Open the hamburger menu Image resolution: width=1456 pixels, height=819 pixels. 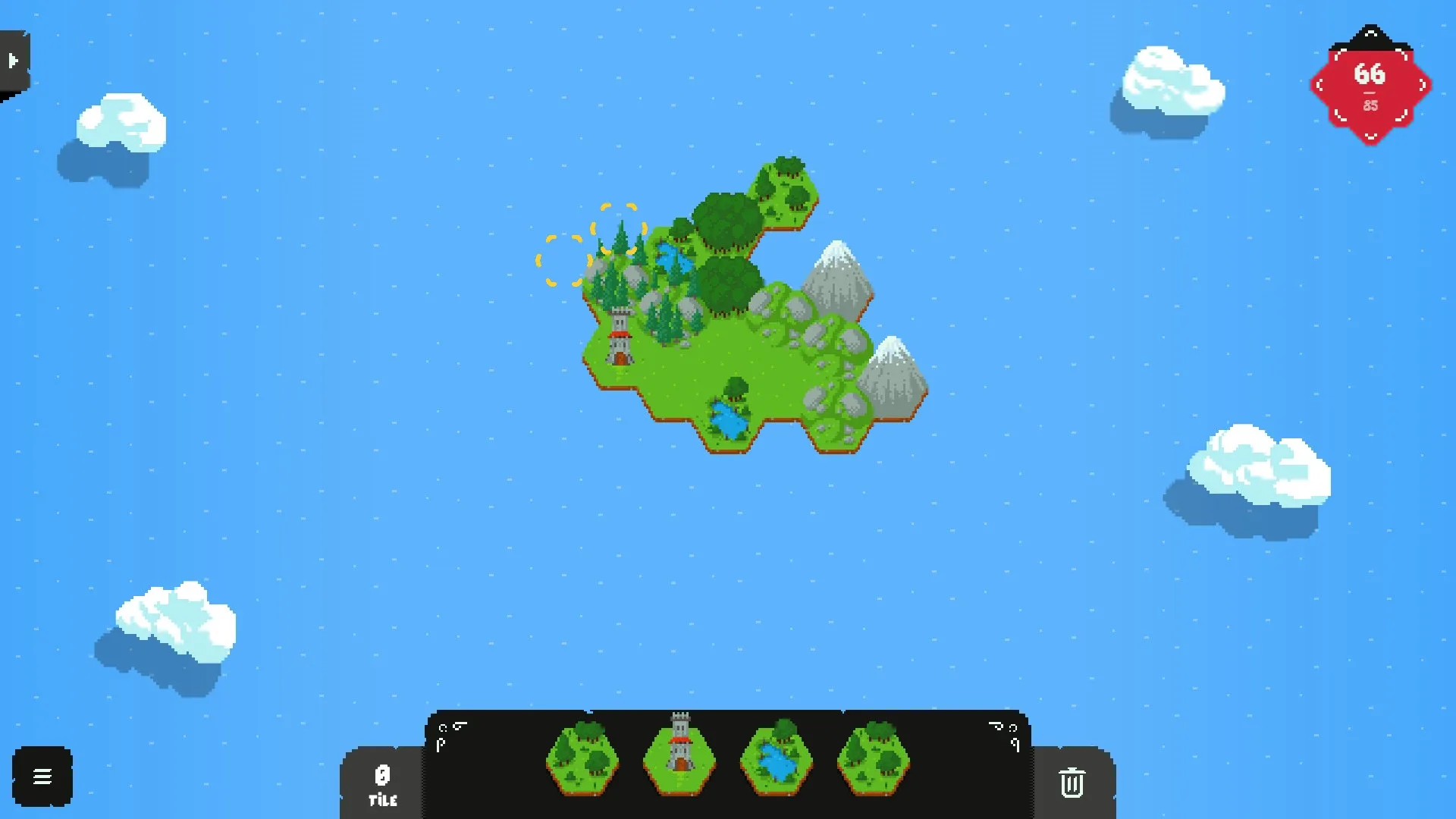42,777
